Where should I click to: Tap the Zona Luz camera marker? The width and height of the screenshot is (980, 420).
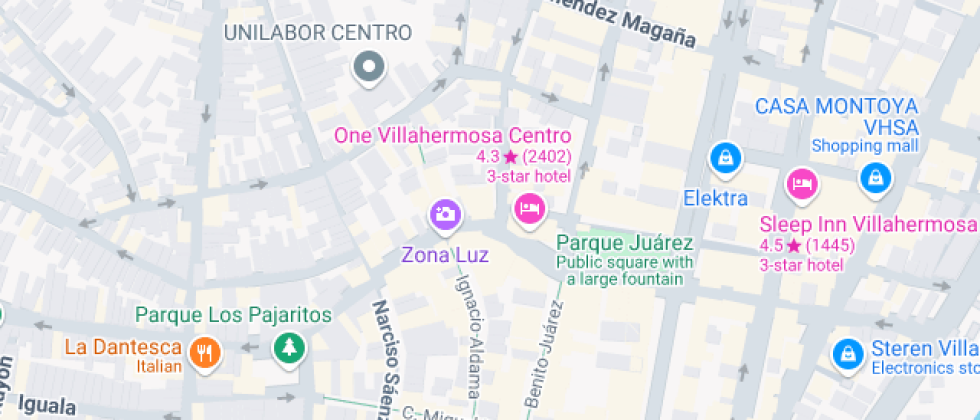444,213
